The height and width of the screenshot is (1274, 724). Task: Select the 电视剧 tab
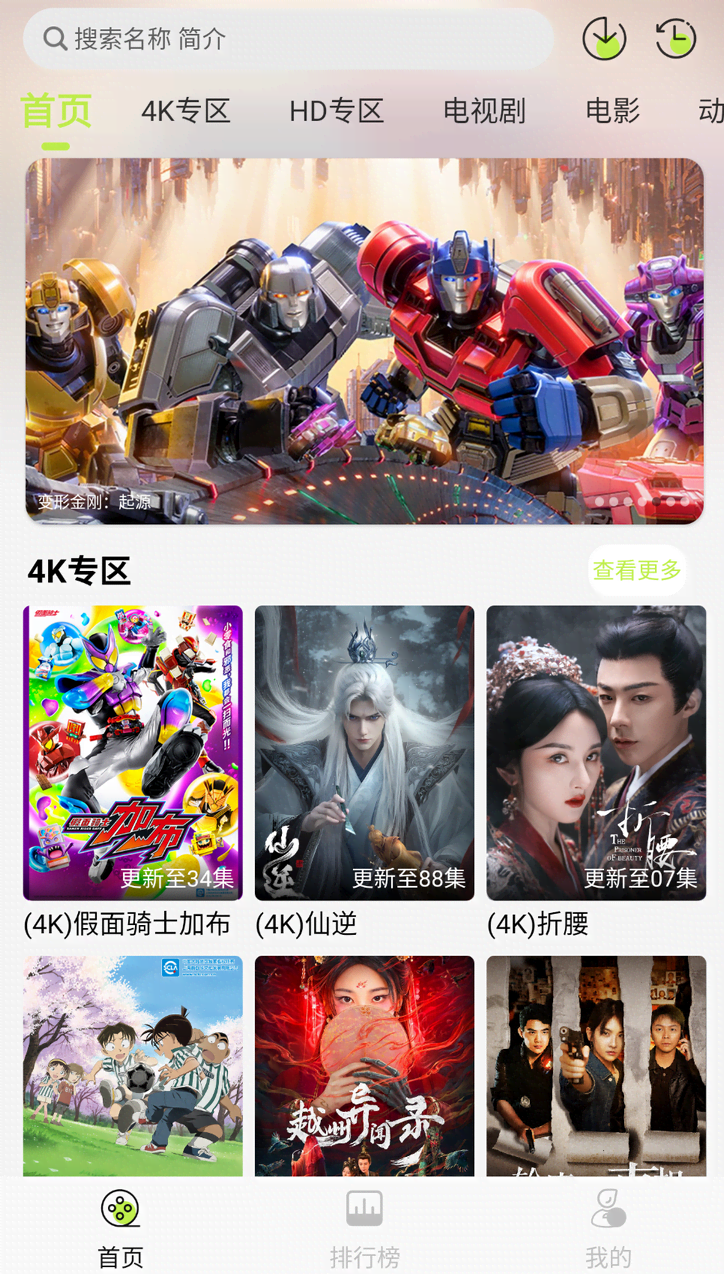coord(484,111)
